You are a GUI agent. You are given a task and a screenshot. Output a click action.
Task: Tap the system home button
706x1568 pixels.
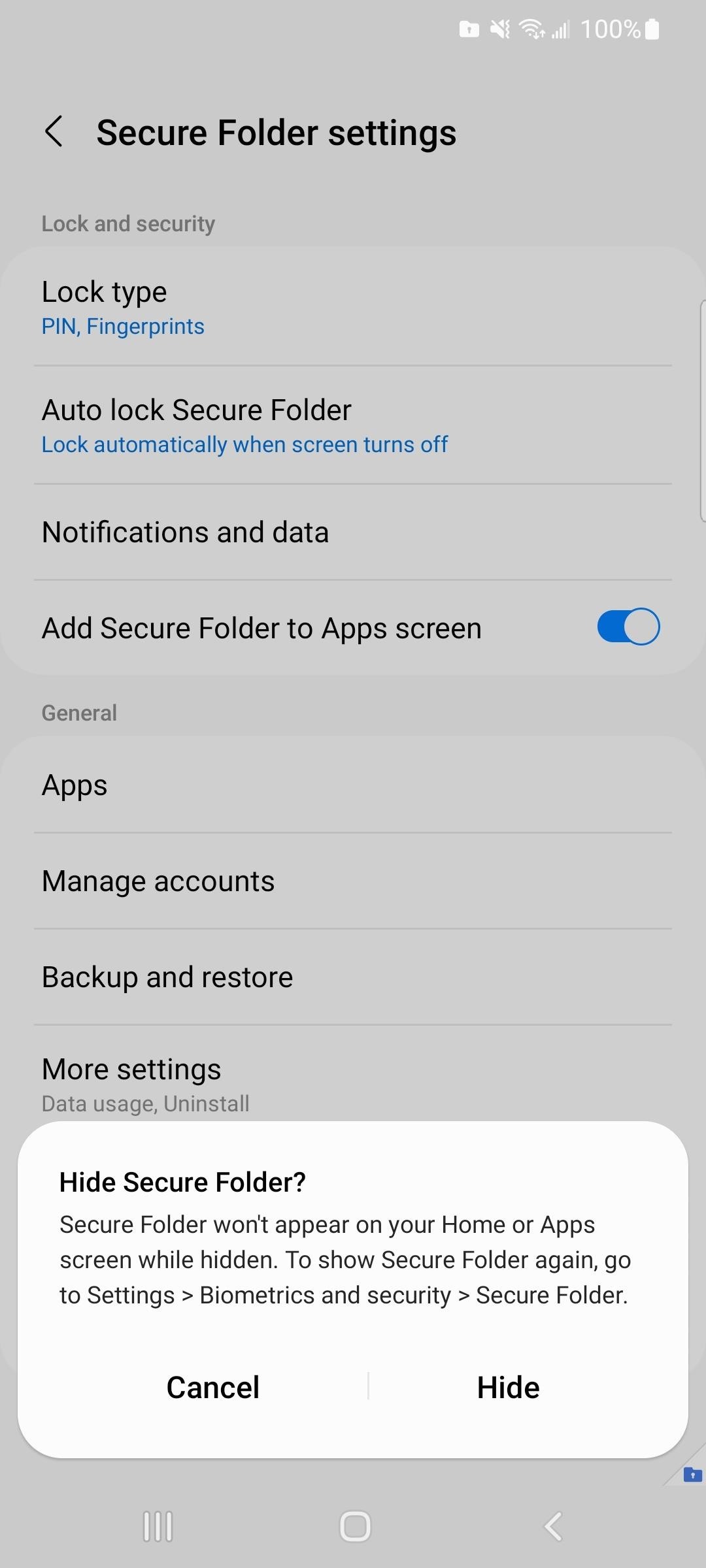[x=355, y=1527]
